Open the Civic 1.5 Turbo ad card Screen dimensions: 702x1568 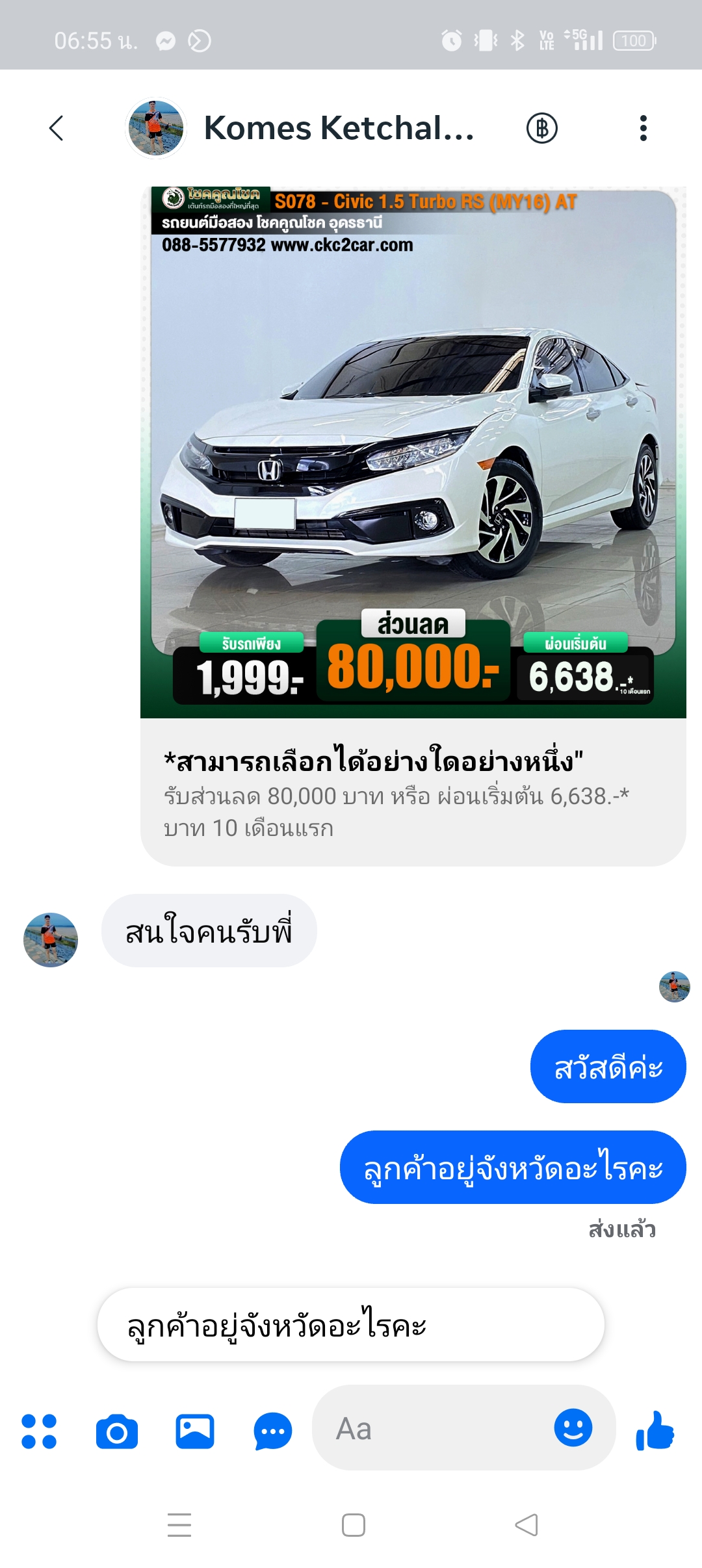[x=413, y=526]
